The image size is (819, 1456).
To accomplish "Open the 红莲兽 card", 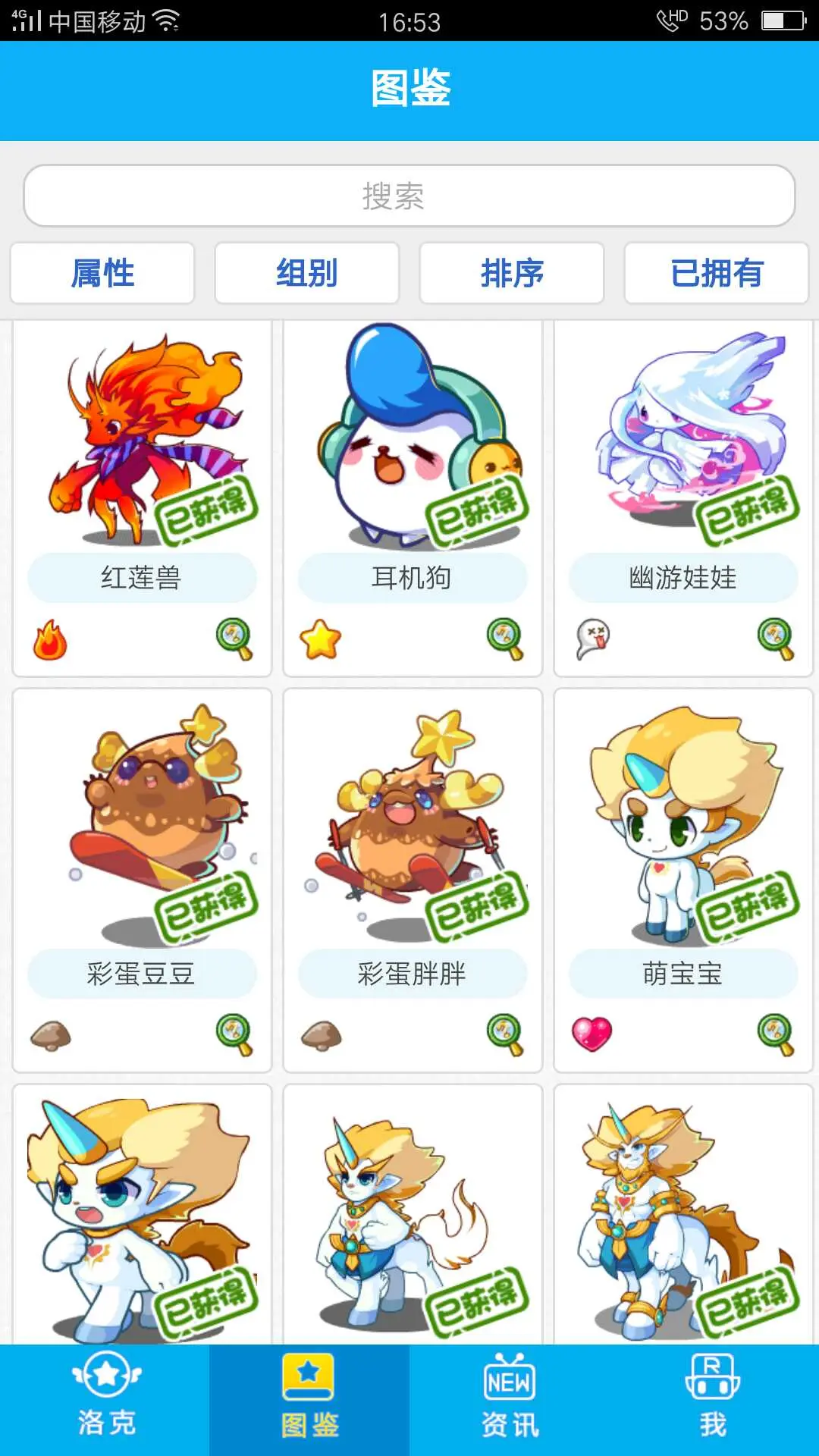I will tap(142, 455).
